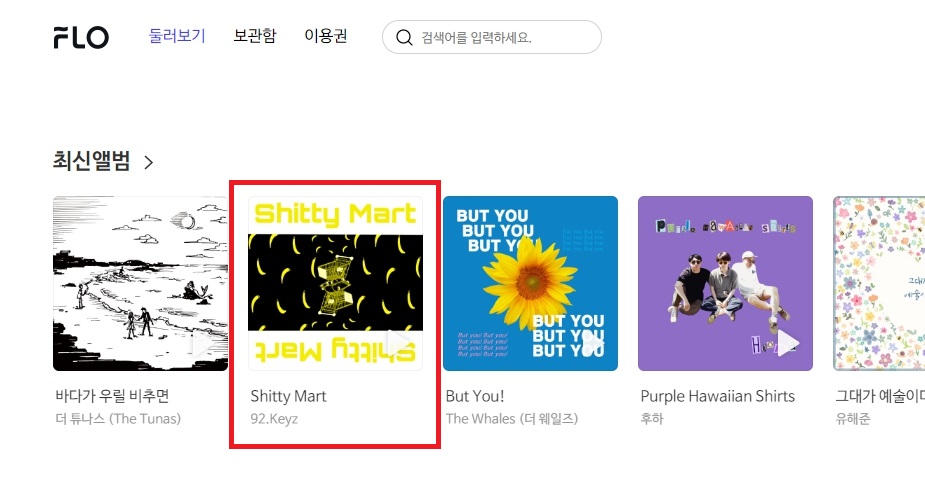Open the Shitty Mart album title

coord(288,396)
